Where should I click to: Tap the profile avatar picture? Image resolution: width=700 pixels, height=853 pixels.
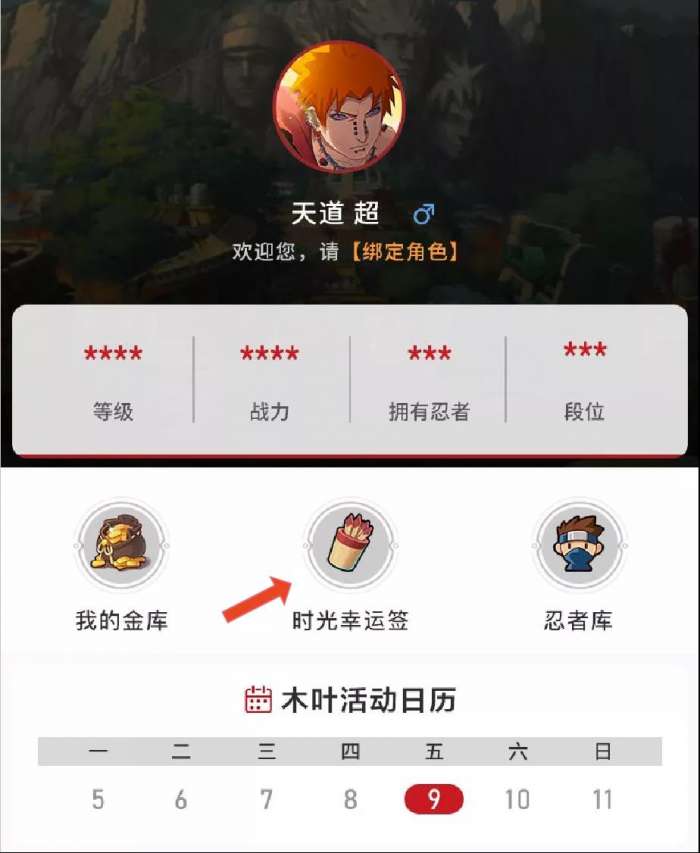pyautogui.click(x=339, y=107)
